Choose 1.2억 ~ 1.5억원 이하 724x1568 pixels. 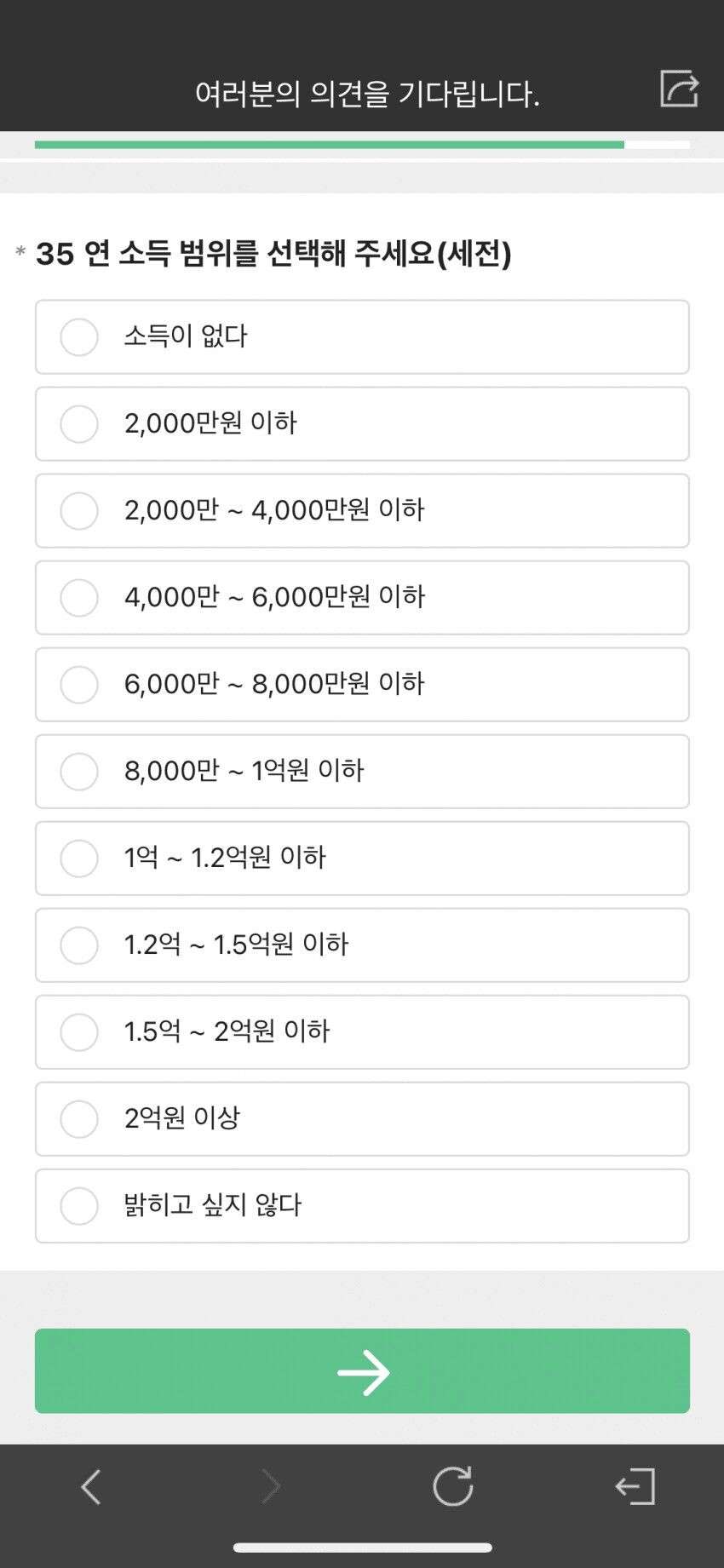coord(362,945)
